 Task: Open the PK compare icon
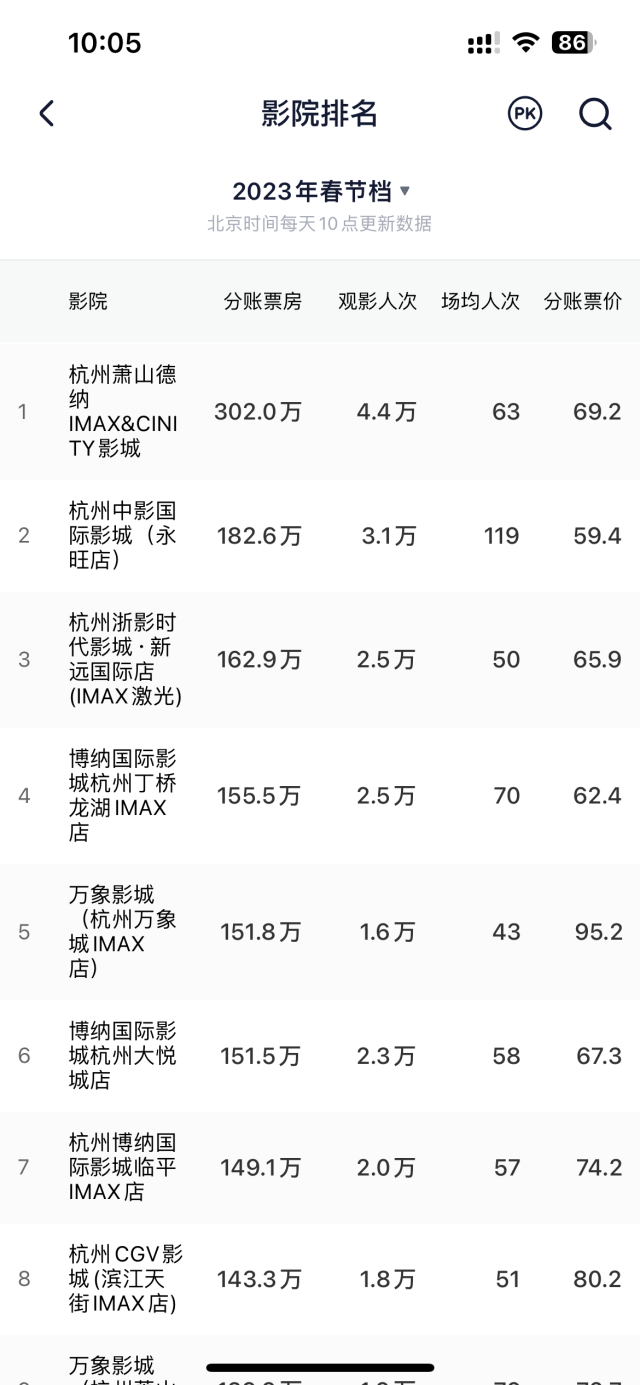(x=525, y=113)
